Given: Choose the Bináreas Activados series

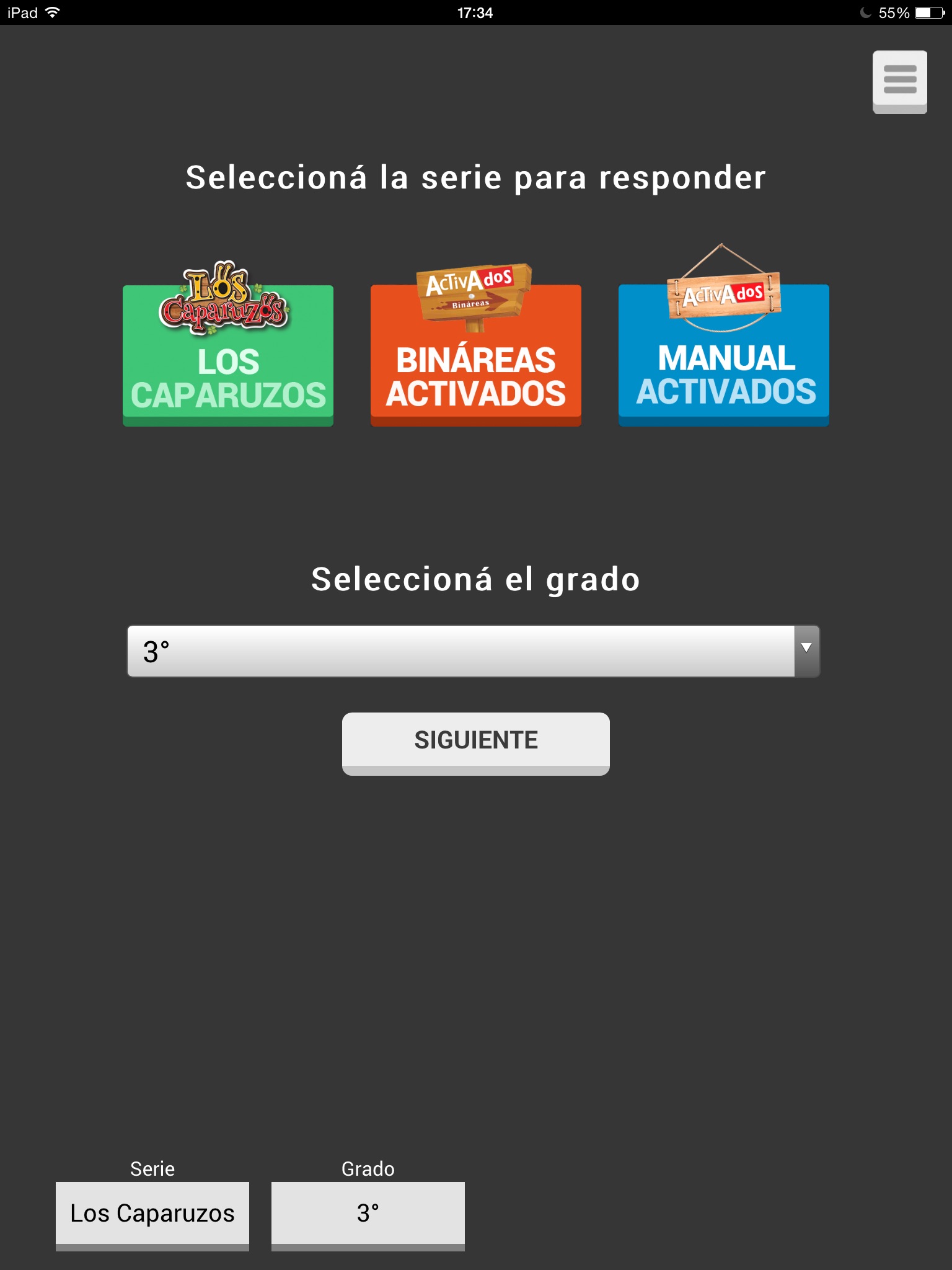Looking at the screenshot, I should [476, 355].
